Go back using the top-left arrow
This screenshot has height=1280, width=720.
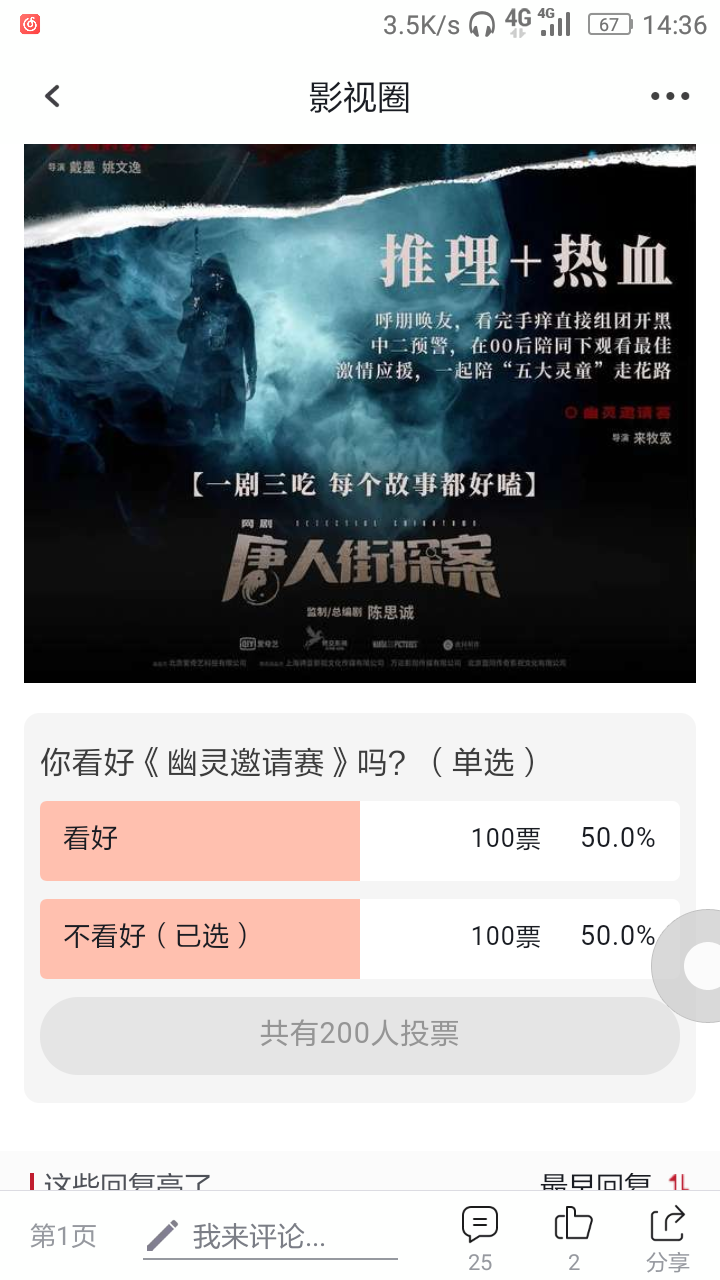[x=52, y=96]
